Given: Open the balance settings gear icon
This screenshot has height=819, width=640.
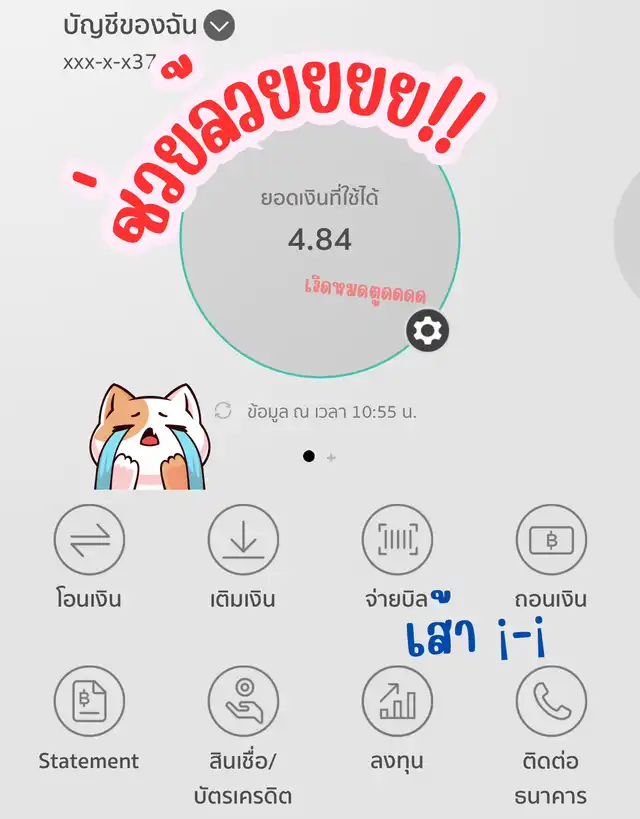Looking at the screenshot, I should [x=427, y=331].
